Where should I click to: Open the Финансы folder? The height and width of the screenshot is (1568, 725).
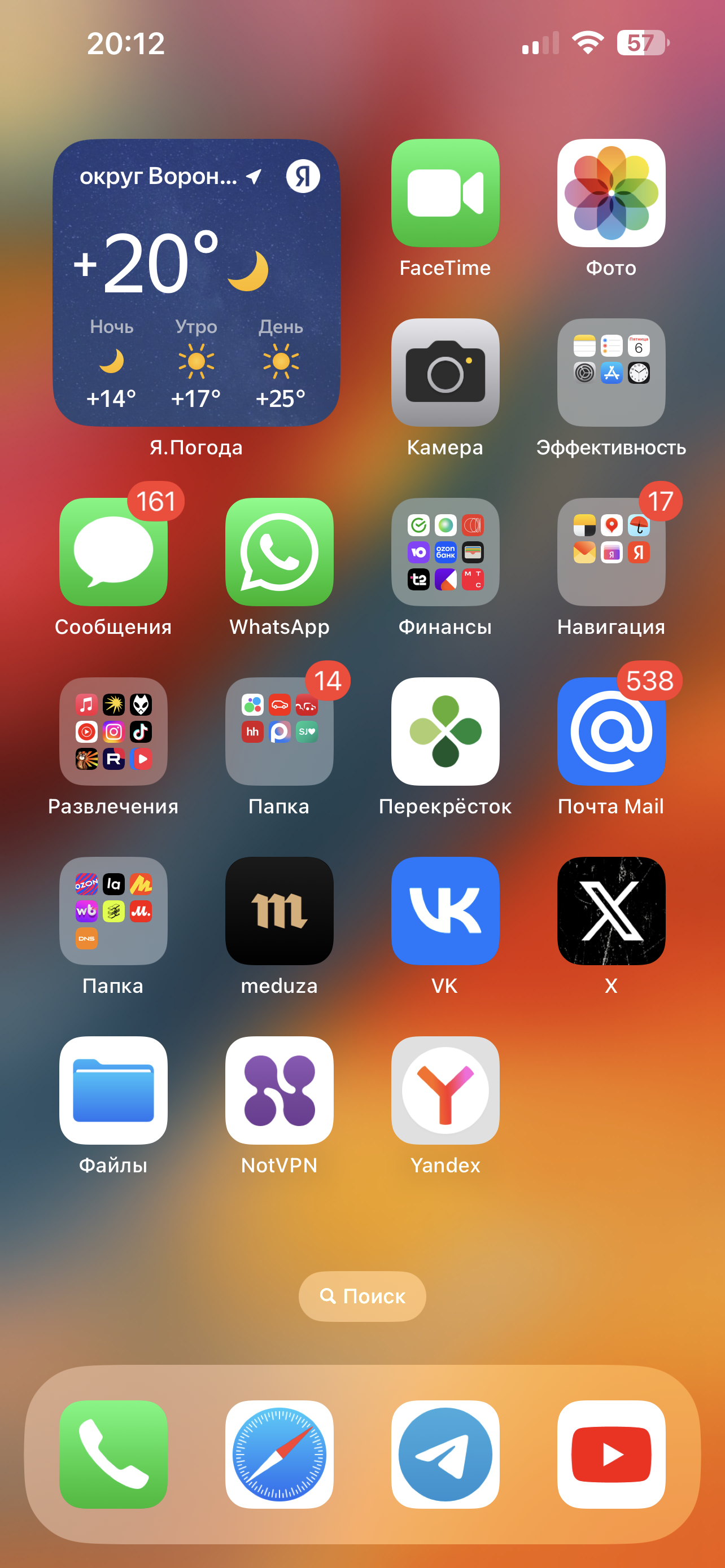click(445, 552)
